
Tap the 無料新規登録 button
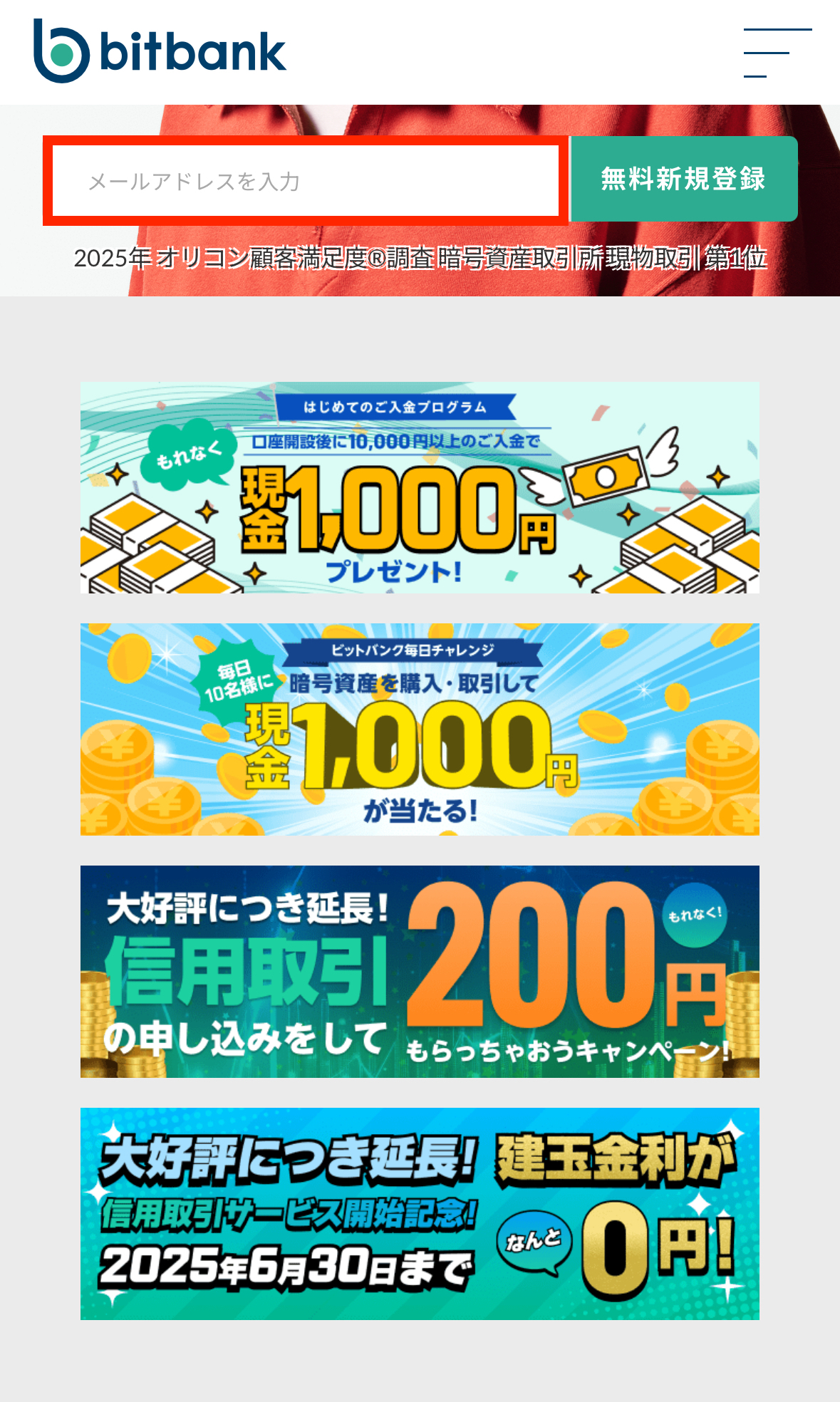pos(683,179)
